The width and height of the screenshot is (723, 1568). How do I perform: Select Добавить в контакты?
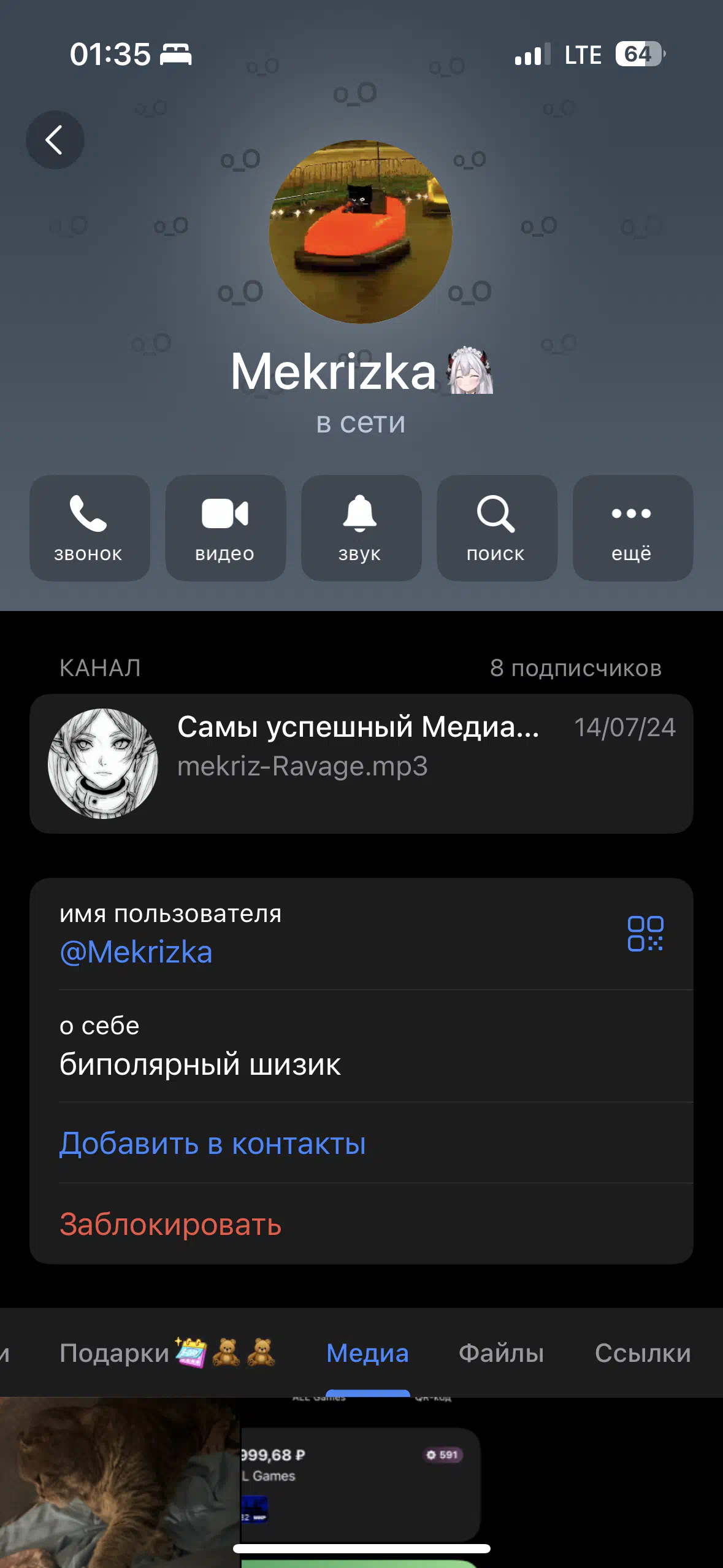pyautogui.click(x=212, y=1143)
